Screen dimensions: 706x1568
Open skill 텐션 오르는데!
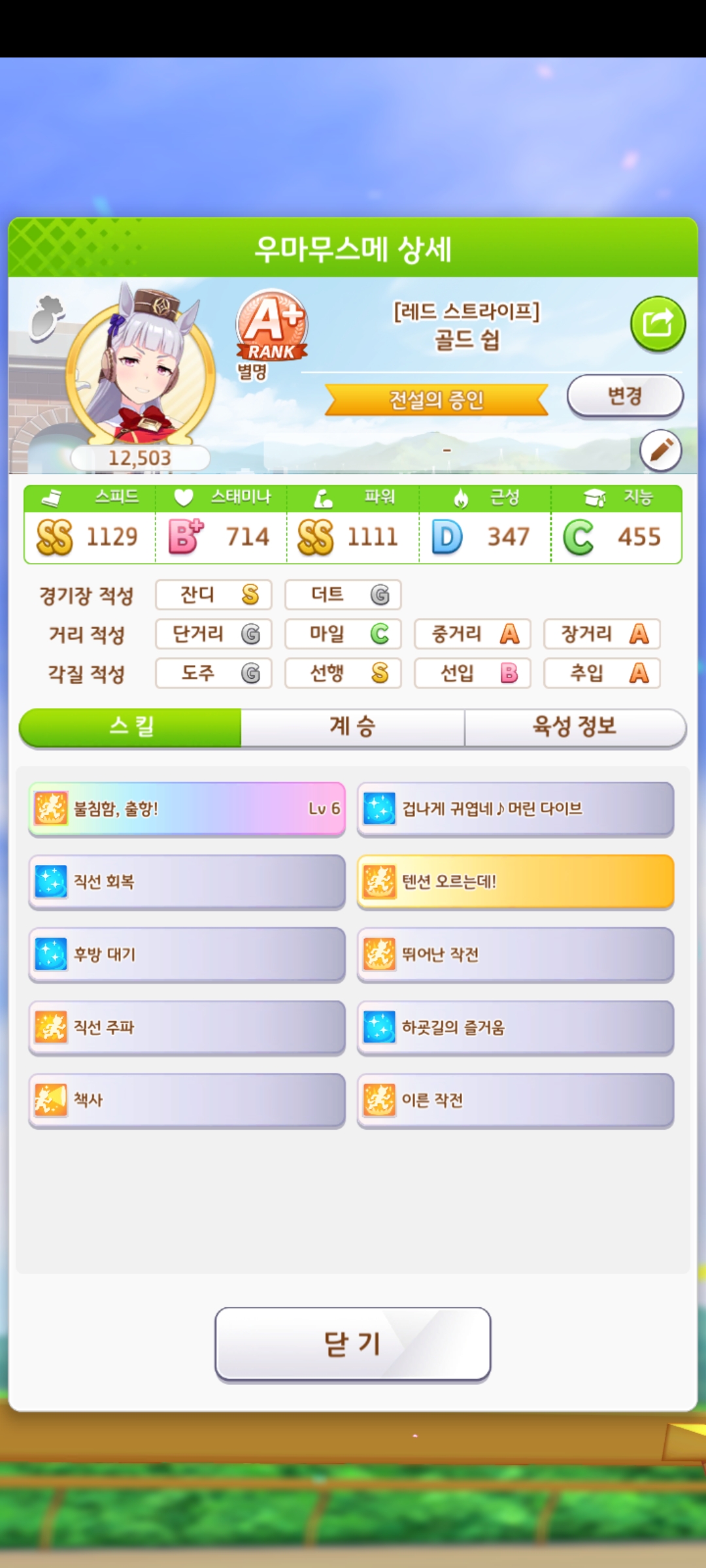click(515, 882)
